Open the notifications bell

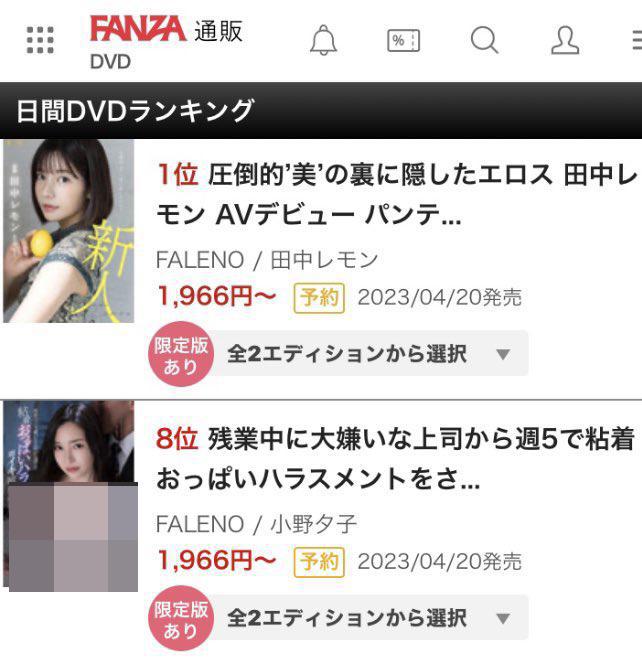point(324,40)
